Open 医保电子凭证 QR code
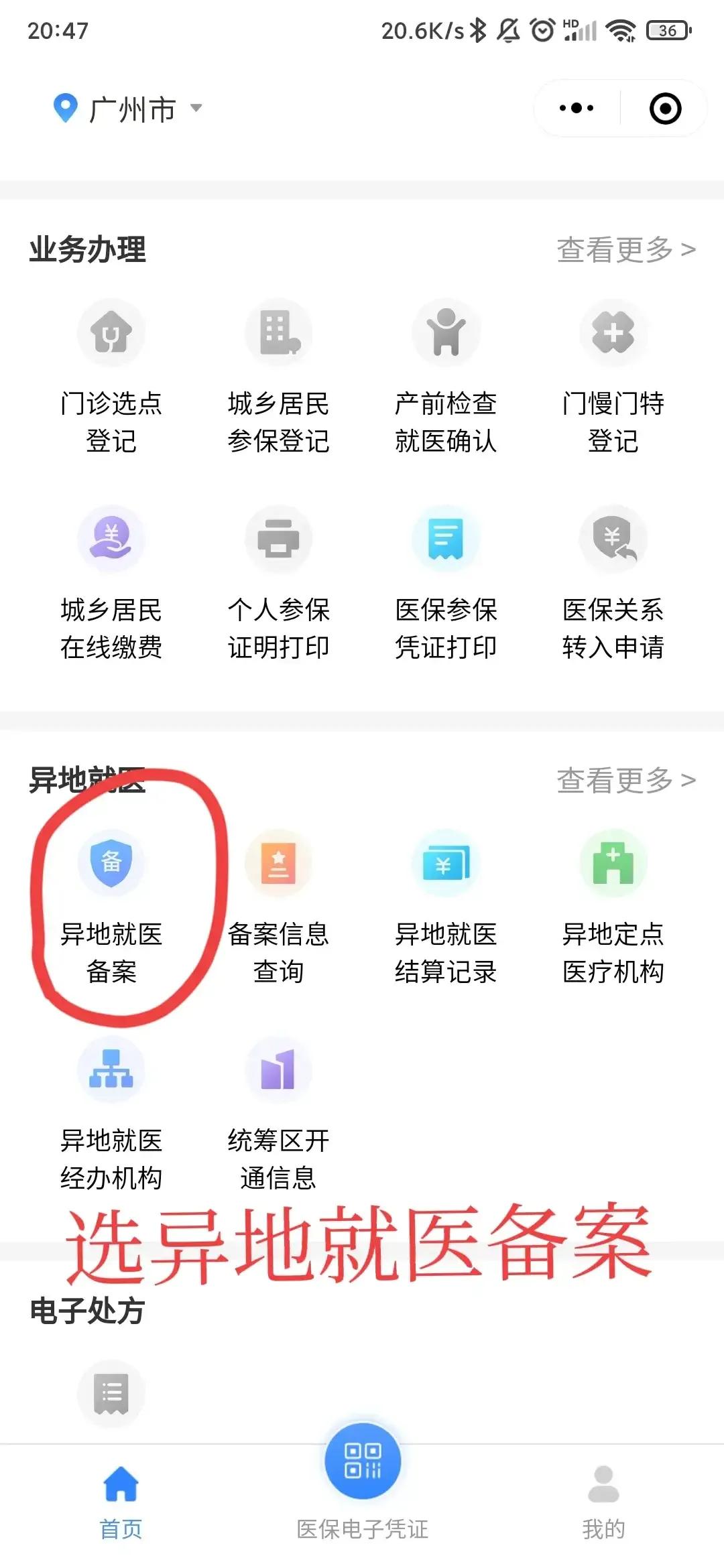 [361, 1478]
